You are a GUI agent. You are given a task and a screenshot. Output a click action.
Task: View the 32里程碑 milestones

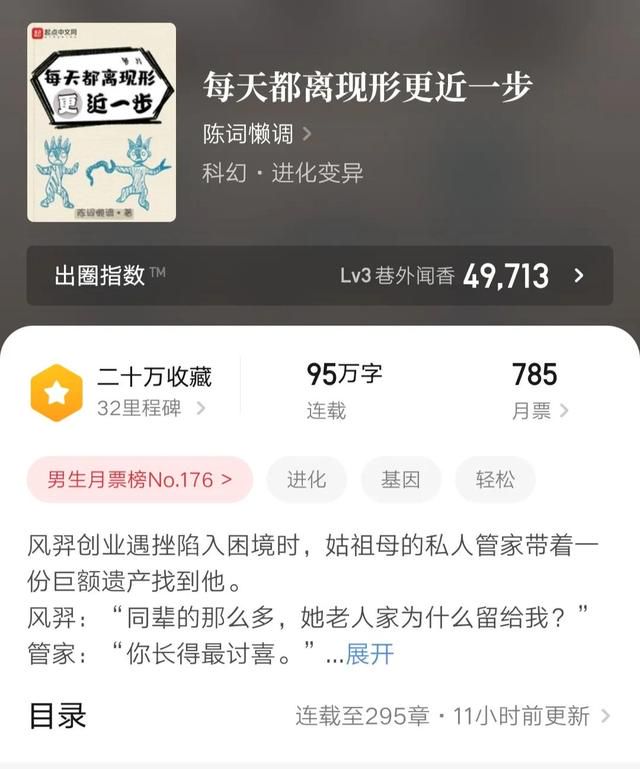(x=150, y=408)
